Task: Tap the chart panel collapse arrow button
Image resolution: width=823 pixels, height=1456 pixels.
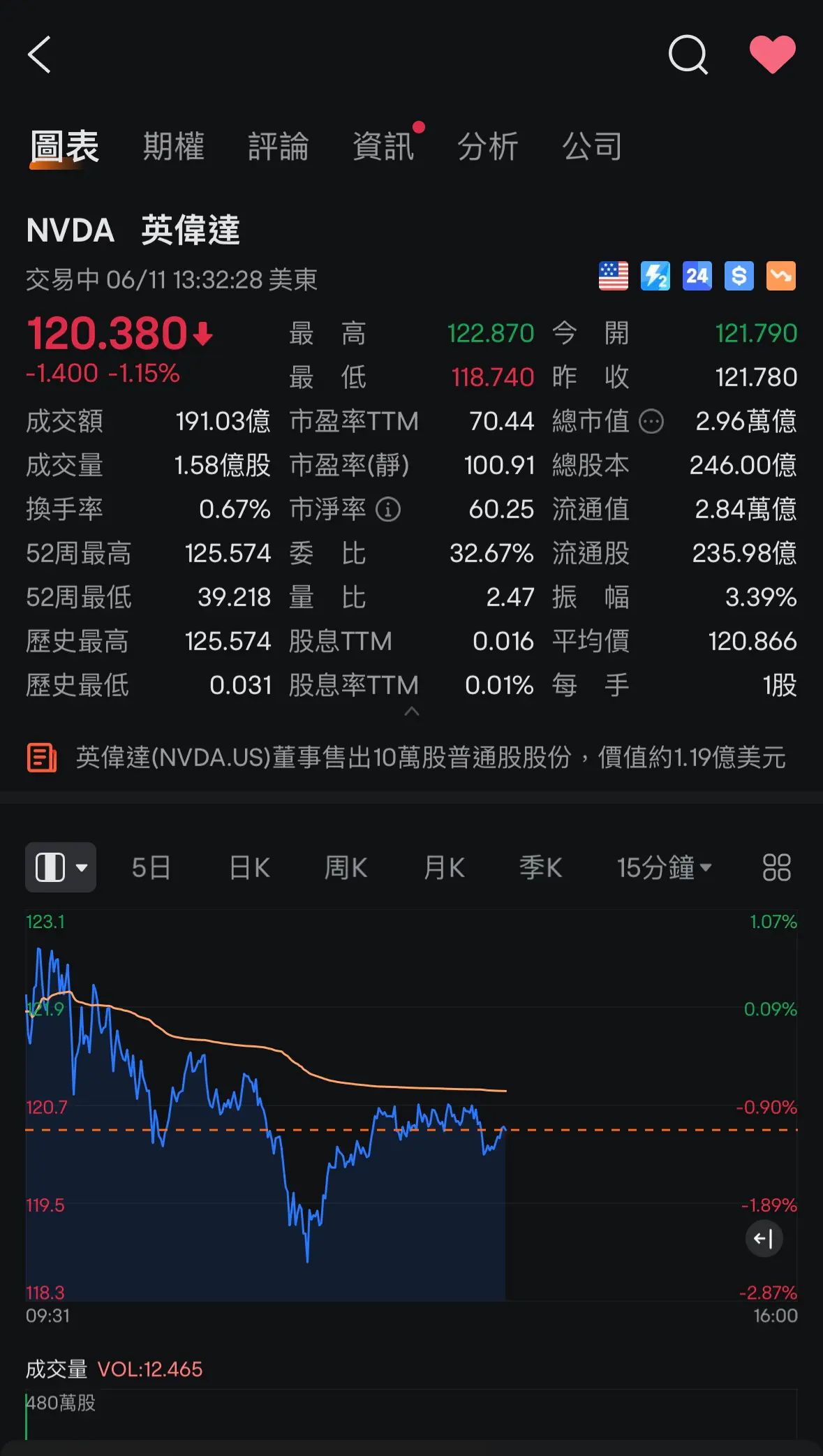Action: tap(765, 1237)
